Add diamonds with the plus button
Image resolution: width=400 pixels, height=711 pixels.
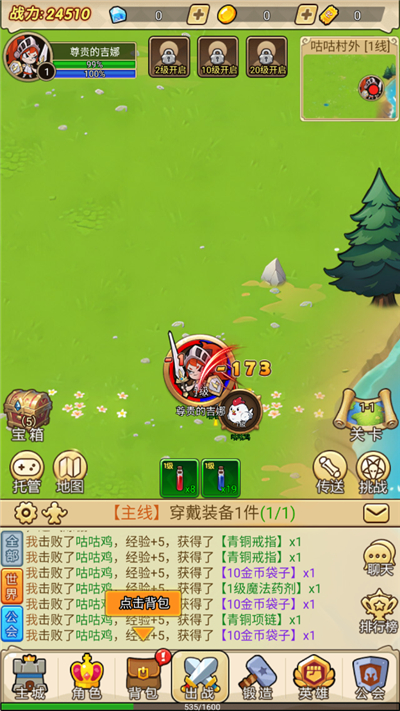198,15
